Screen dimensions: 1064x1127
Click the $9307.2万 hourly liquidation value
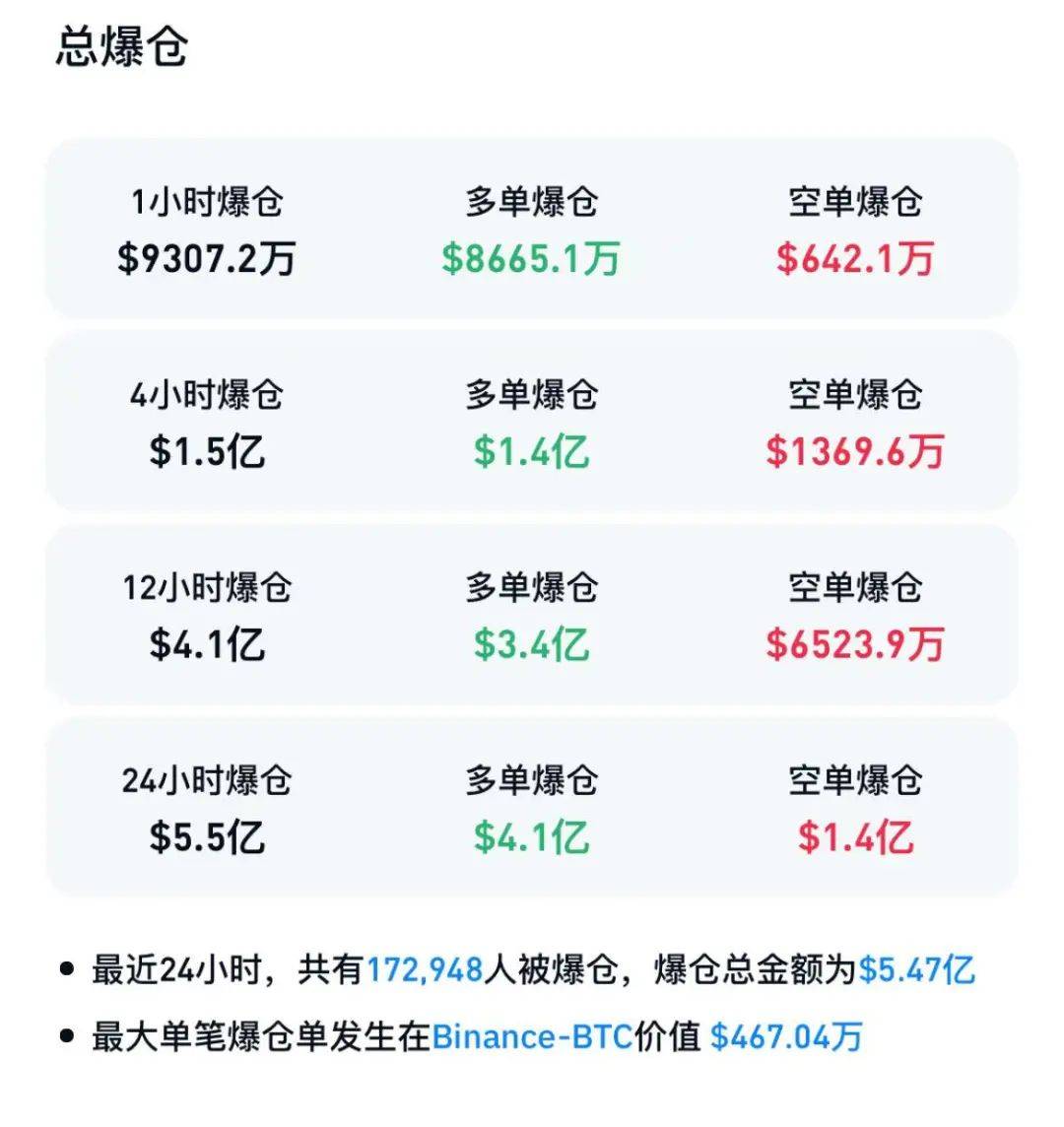pyautogui.click(x=207, y=256)
